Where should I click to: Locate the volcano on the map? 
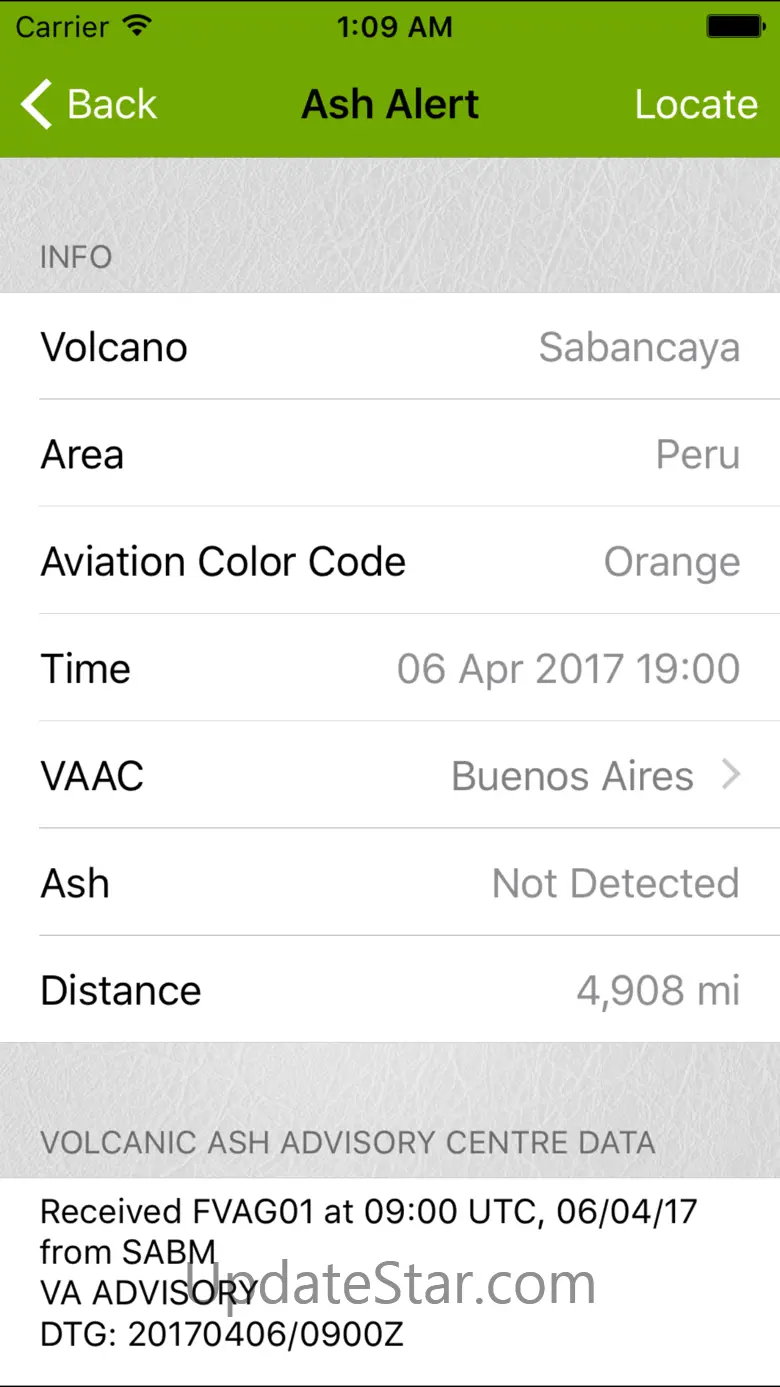(x=696, y=105)
